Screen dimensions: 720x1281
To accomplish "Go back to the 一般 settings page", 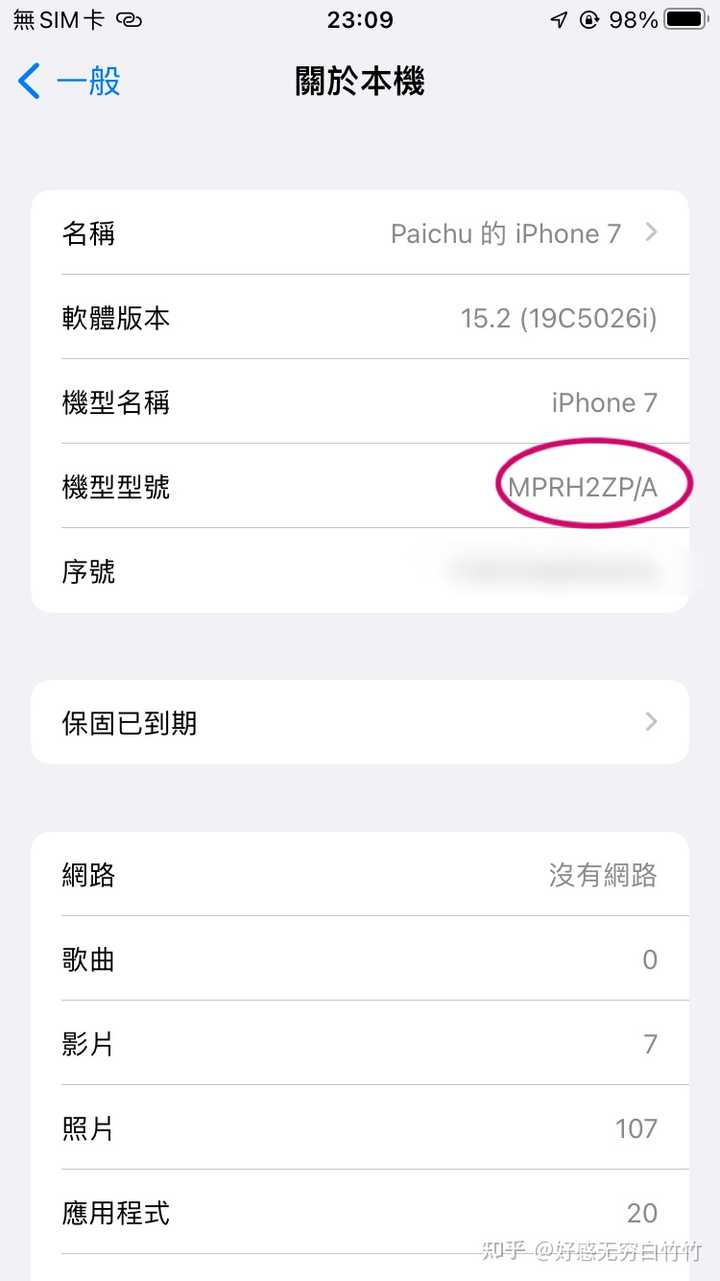I will [x=70, y=81].
